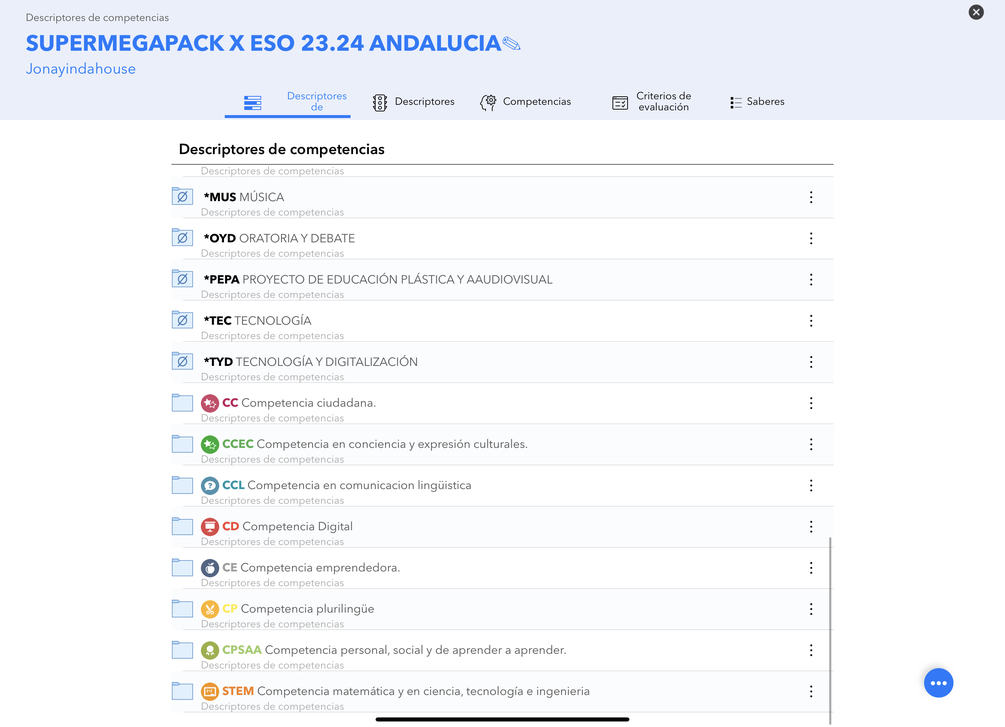View CE Competencia emprendedora
The width and height of the screenshot is (1005, 727).
click(x=311, y=568)
